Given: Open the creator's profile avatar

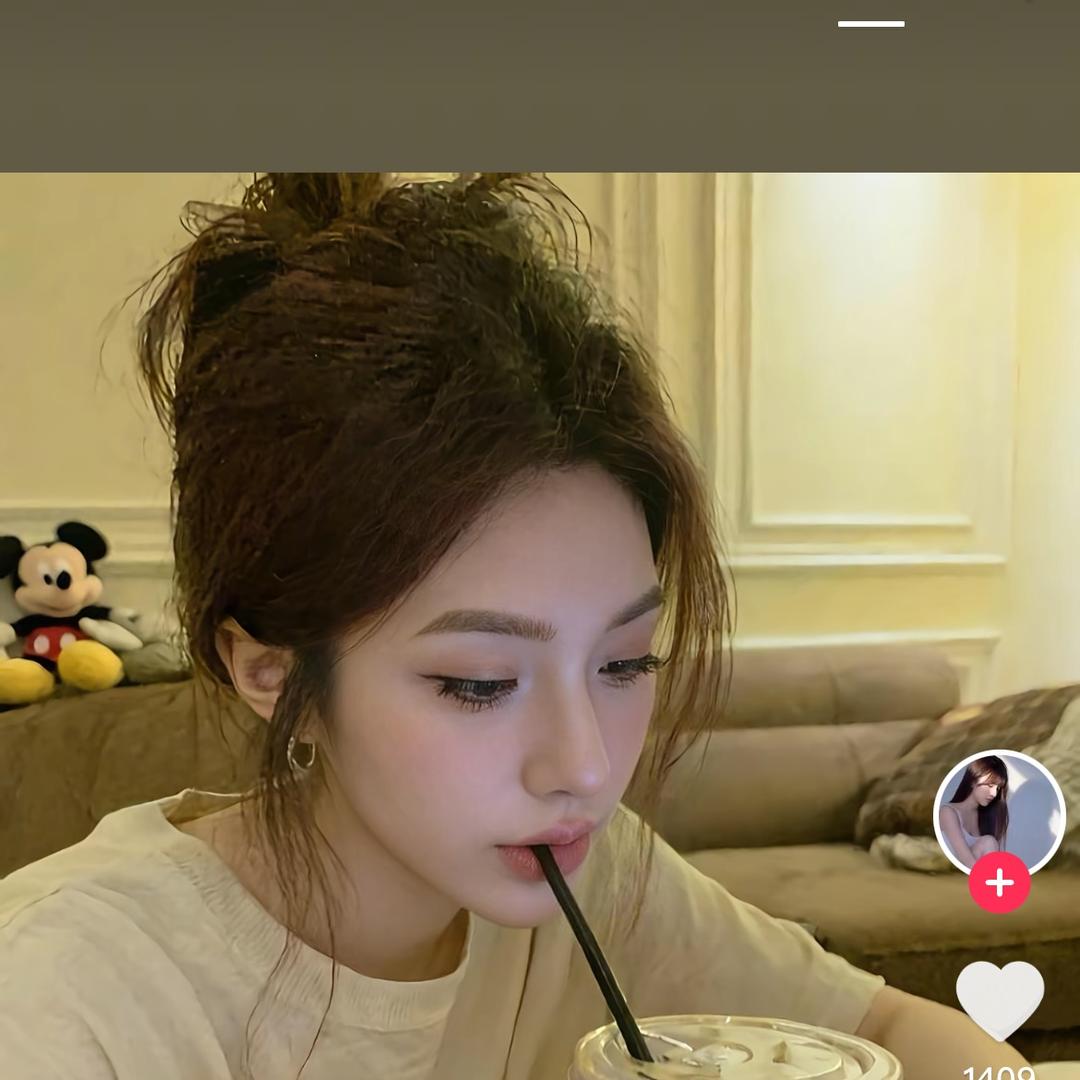Looking at the screenshot, I should tap(999, 810).
